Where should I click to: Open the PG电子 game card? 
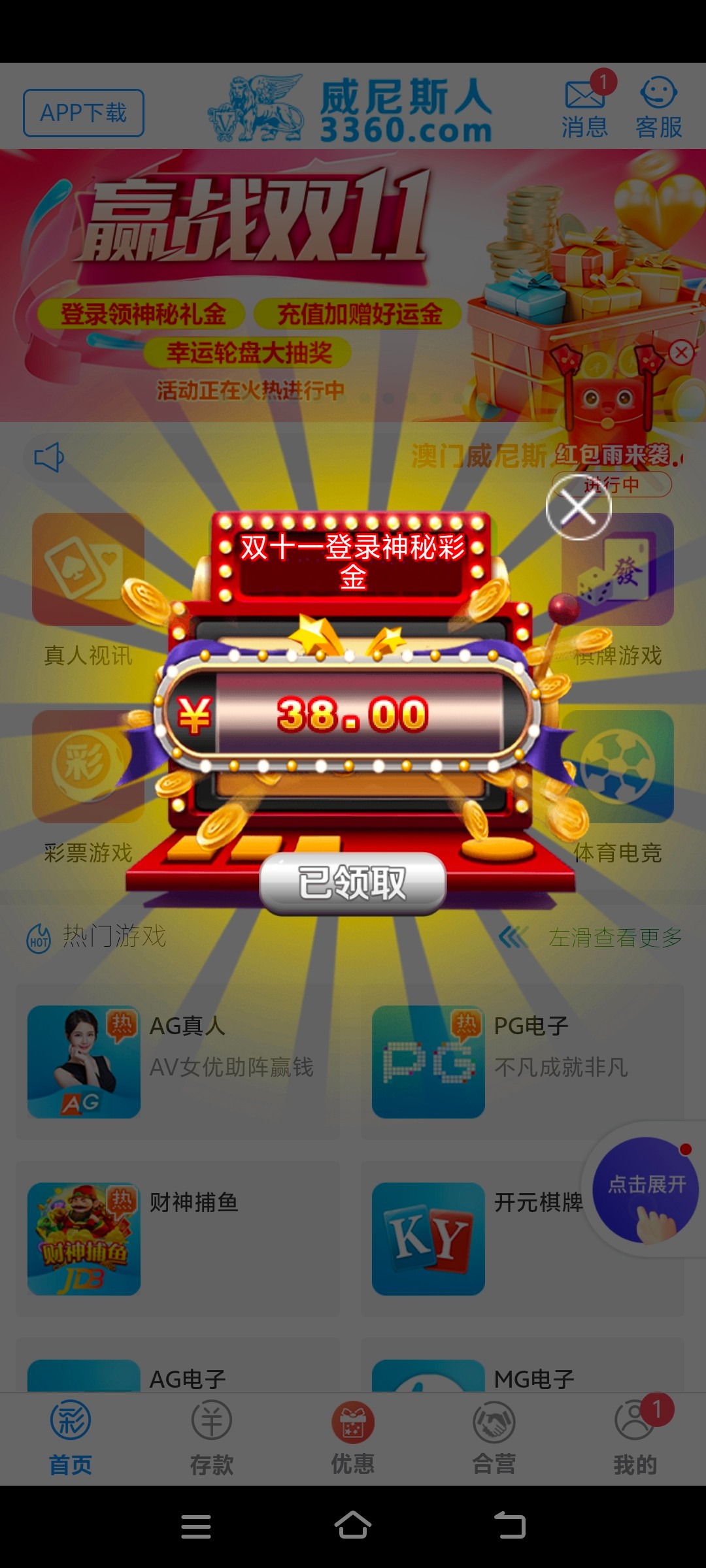point(522,1062)
